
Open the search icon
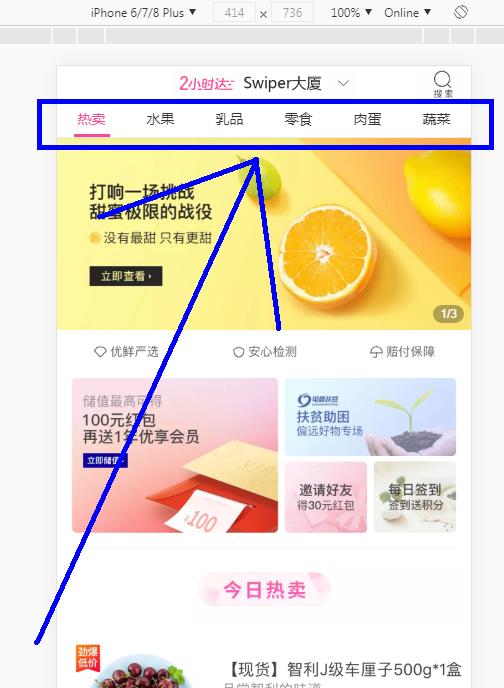[x=442, y=84]
